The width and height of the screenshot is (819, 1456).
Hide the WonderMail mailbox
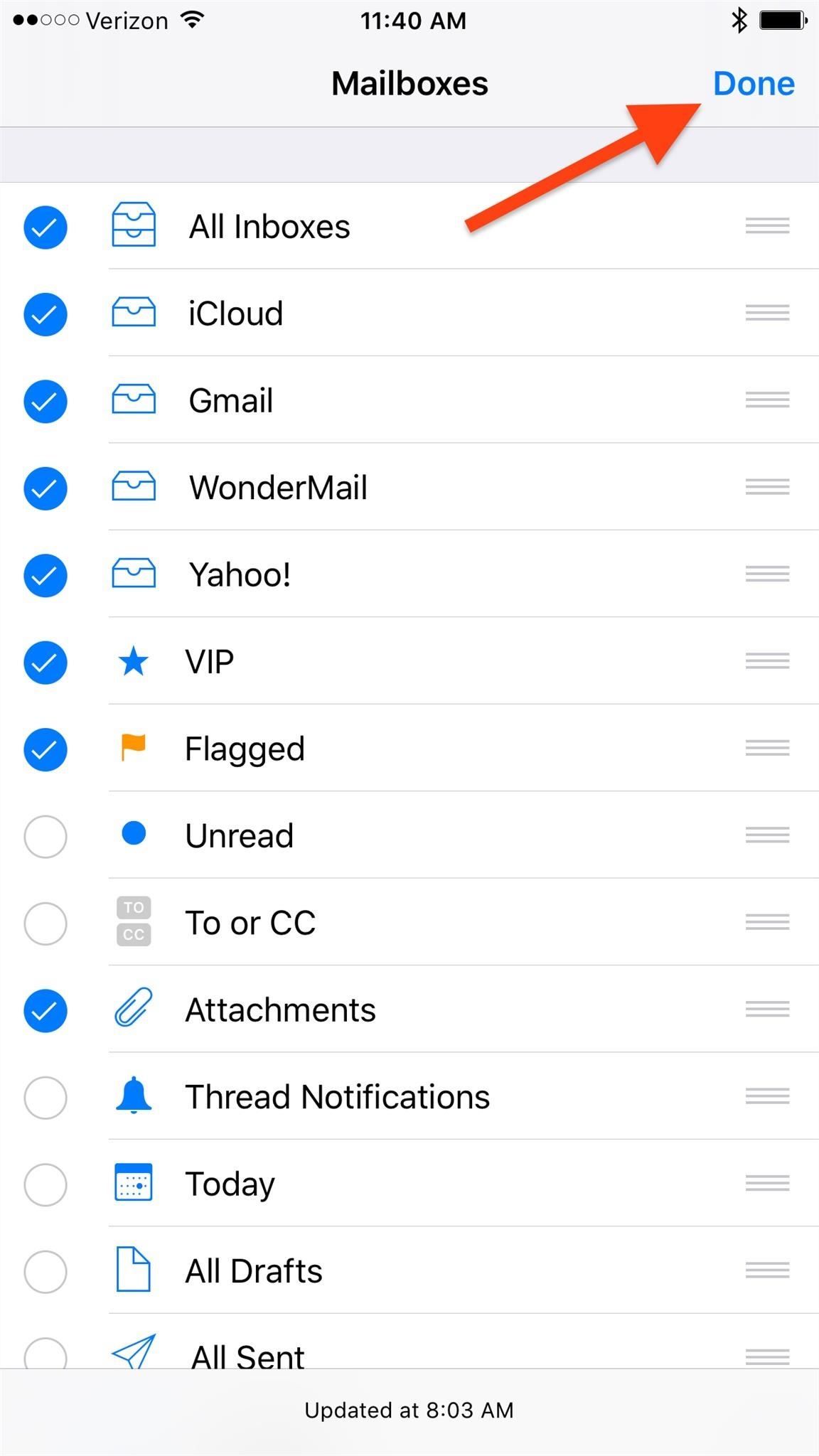45,488
